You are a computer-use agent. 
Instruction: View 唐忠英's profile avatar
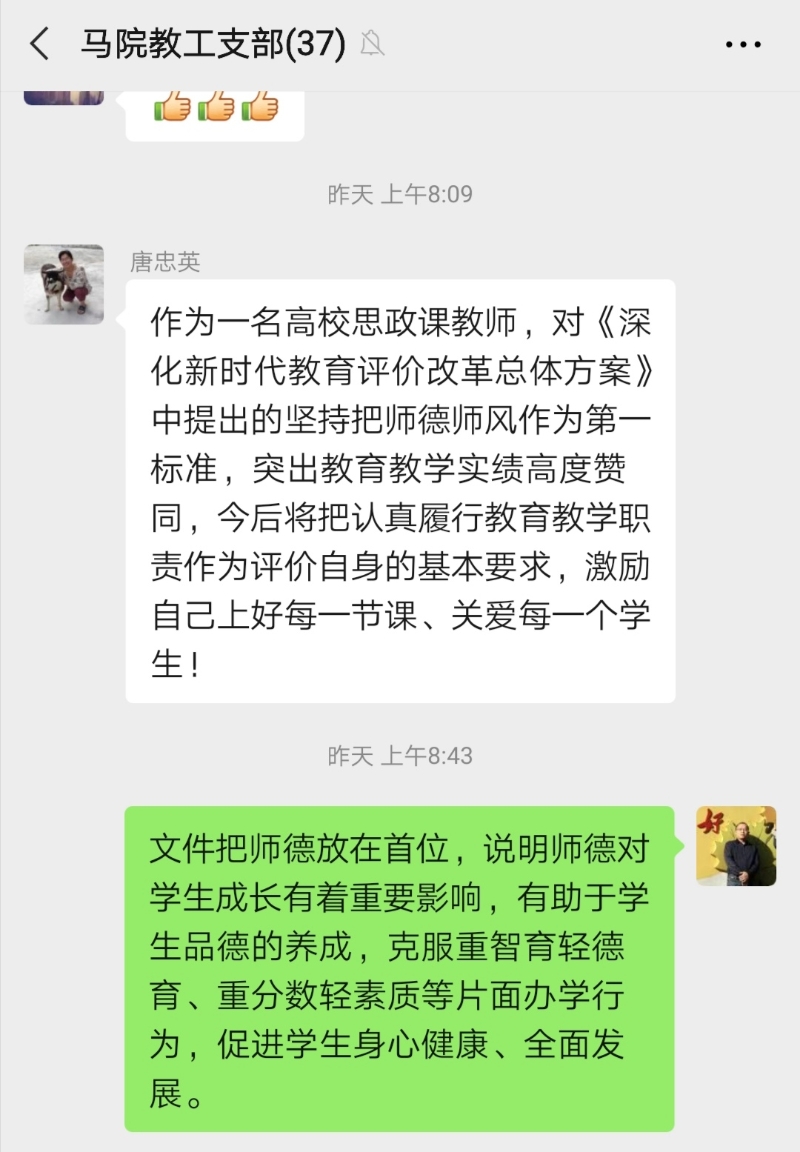click(64, 284)
